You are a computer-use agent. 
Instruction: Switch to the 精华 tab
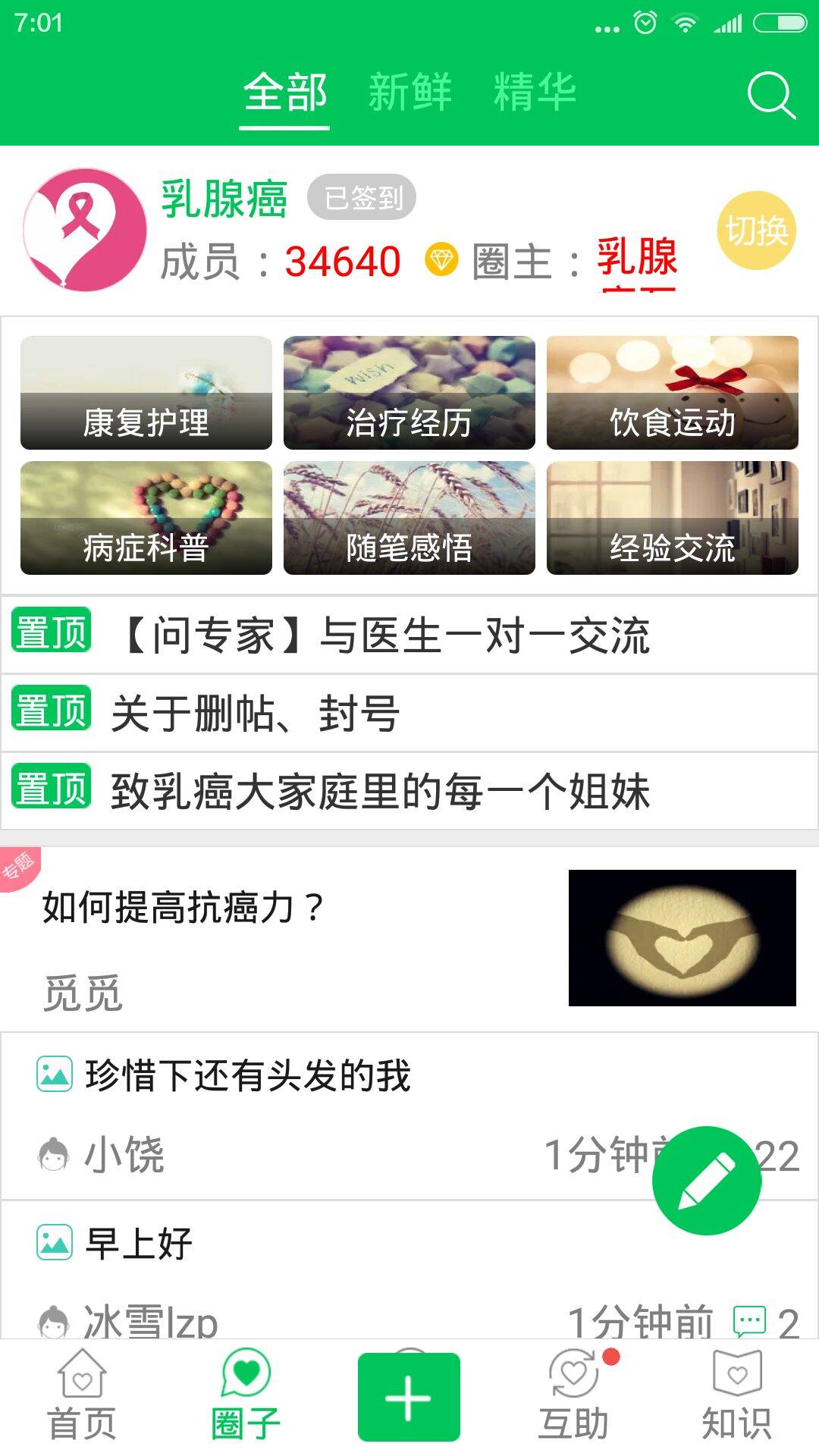pos(535,93)
